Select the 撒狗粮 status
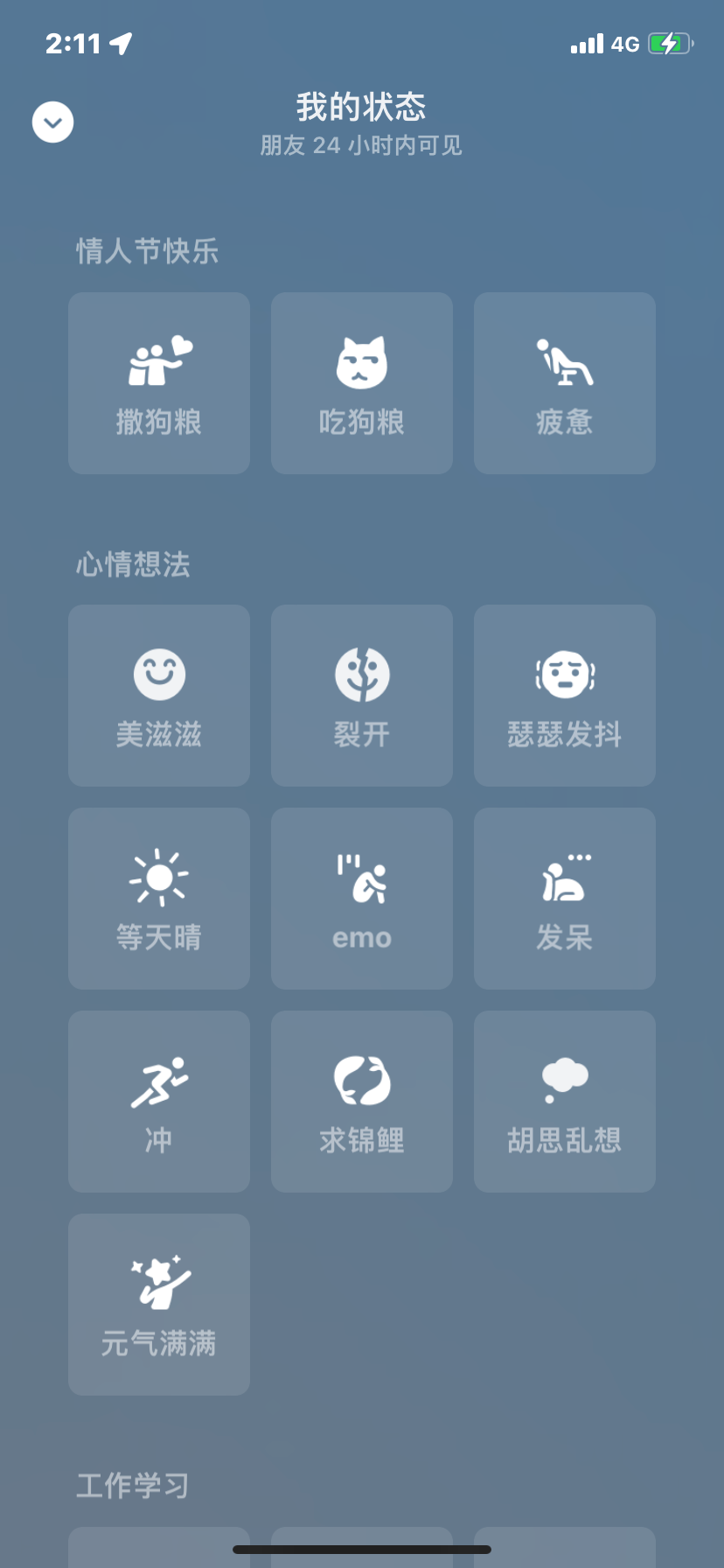Screen dimensions: 724x1568 (x=159, y=383)
